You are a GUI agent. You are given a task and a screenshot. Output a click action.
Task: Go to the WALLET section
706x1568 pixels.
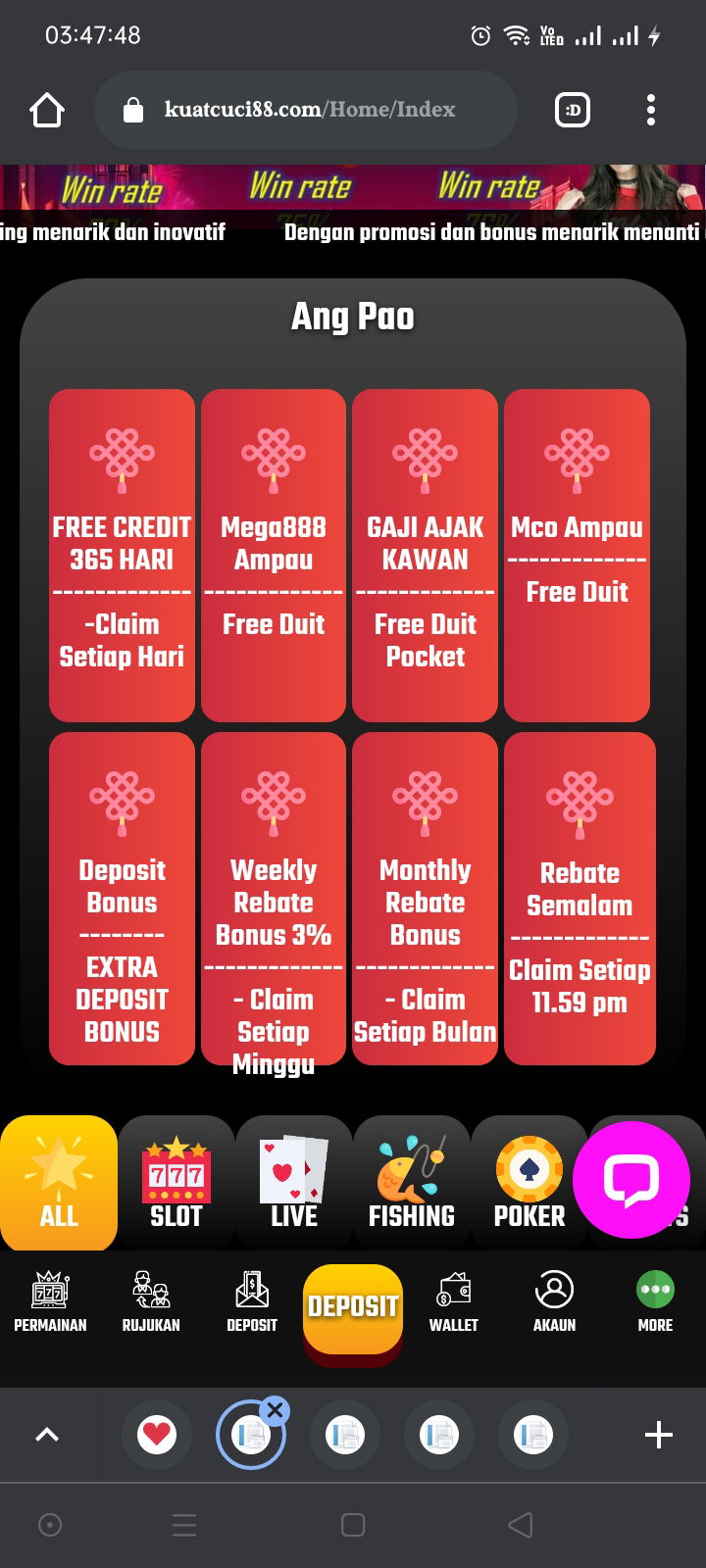pos(454,1301)
